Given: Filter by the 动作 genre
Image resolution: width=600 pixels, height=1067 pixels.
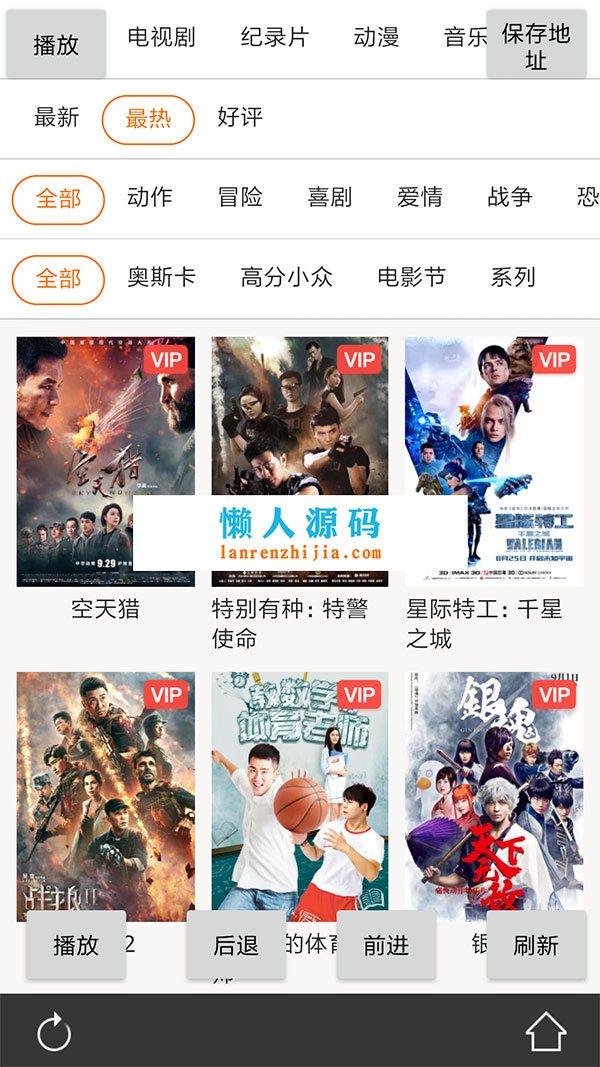Looking at the screenshot, I should 150,197.
